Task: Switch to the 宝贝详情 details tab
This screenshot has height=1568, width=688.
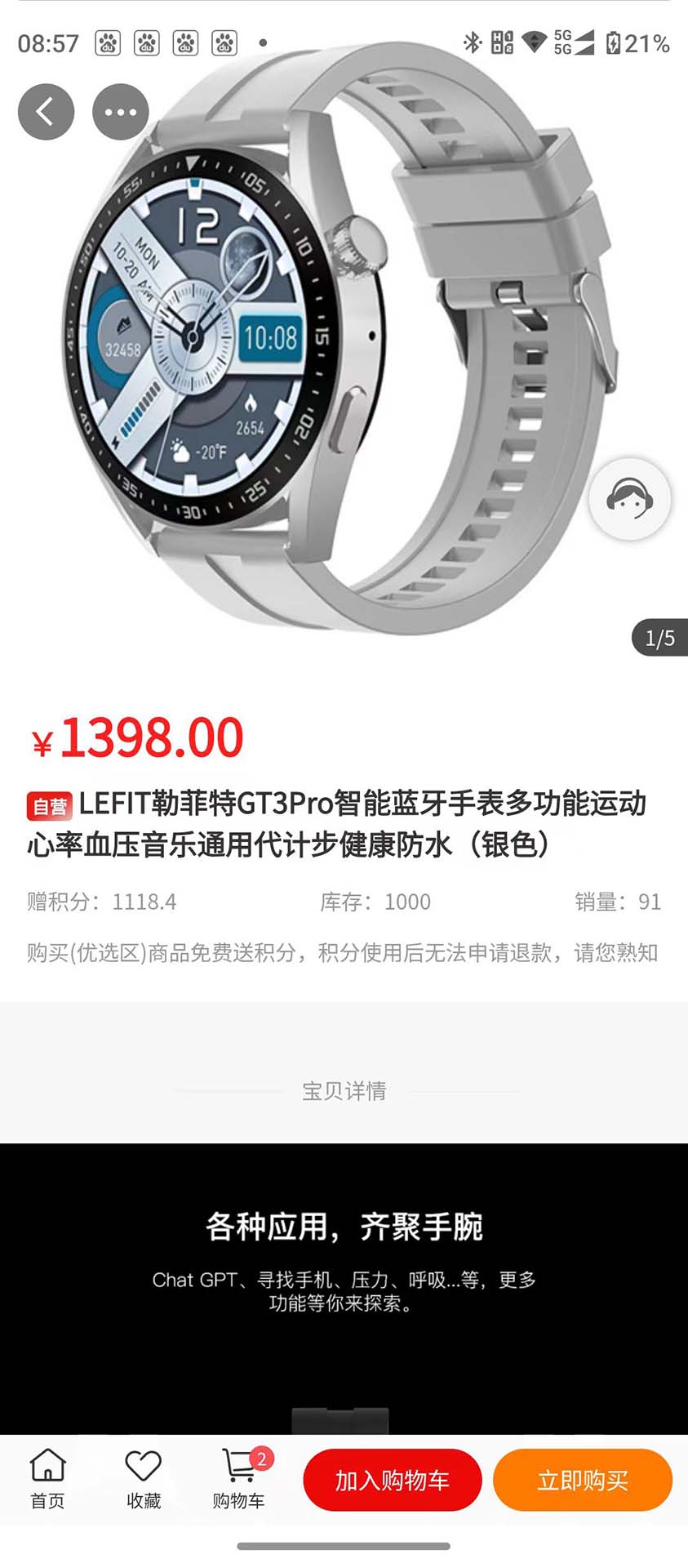Action: [344, 1090]
